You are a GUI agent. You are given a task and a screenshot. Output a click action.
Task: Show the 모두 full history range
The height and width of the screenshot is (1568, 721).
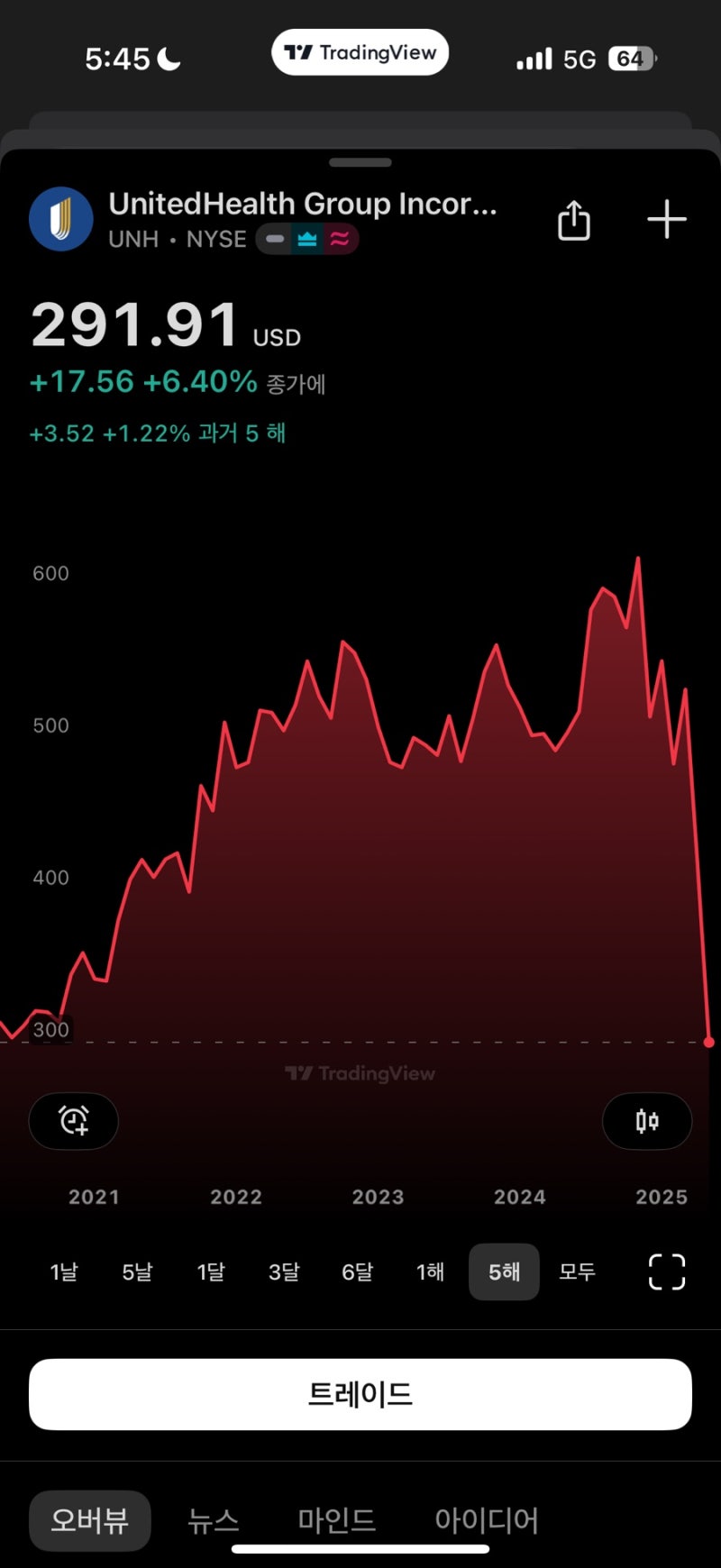click(577, 1272)
